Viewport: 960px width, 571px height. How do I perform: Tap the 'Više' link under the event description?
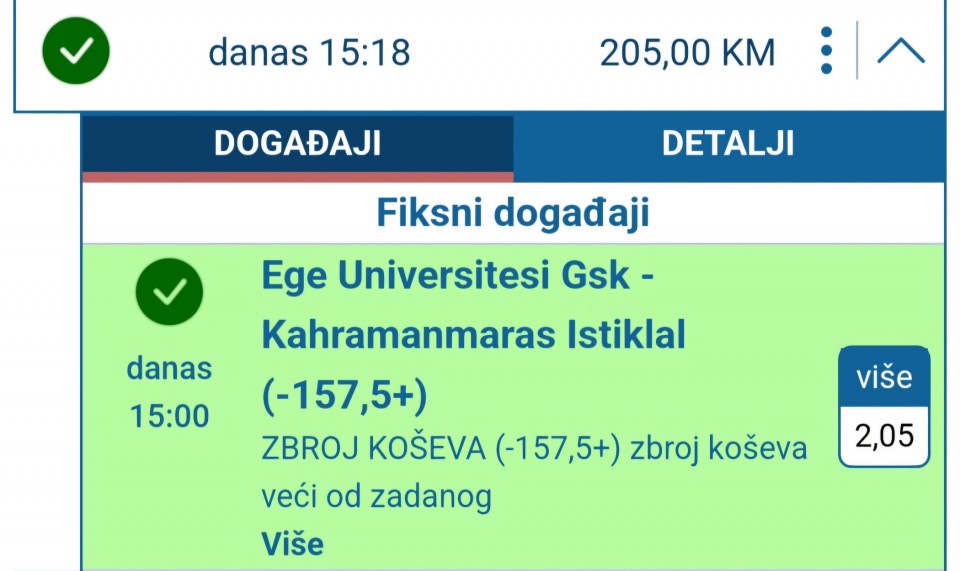point(293,544)
